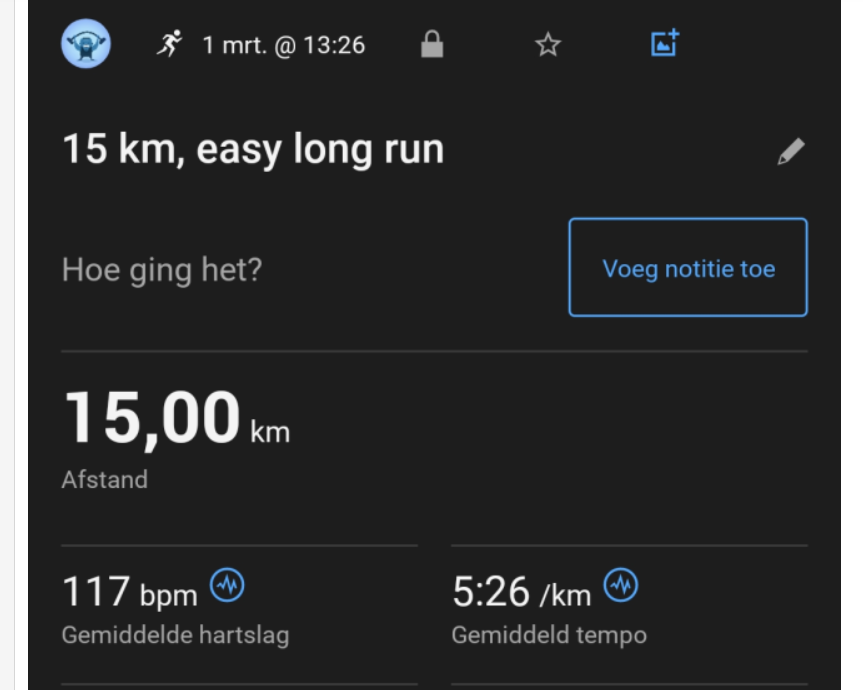Image resolution: width=863 pixels, height=690 pixels.
Task: Open heart rate chart icon next to 117 bpm
Action: 227,586
